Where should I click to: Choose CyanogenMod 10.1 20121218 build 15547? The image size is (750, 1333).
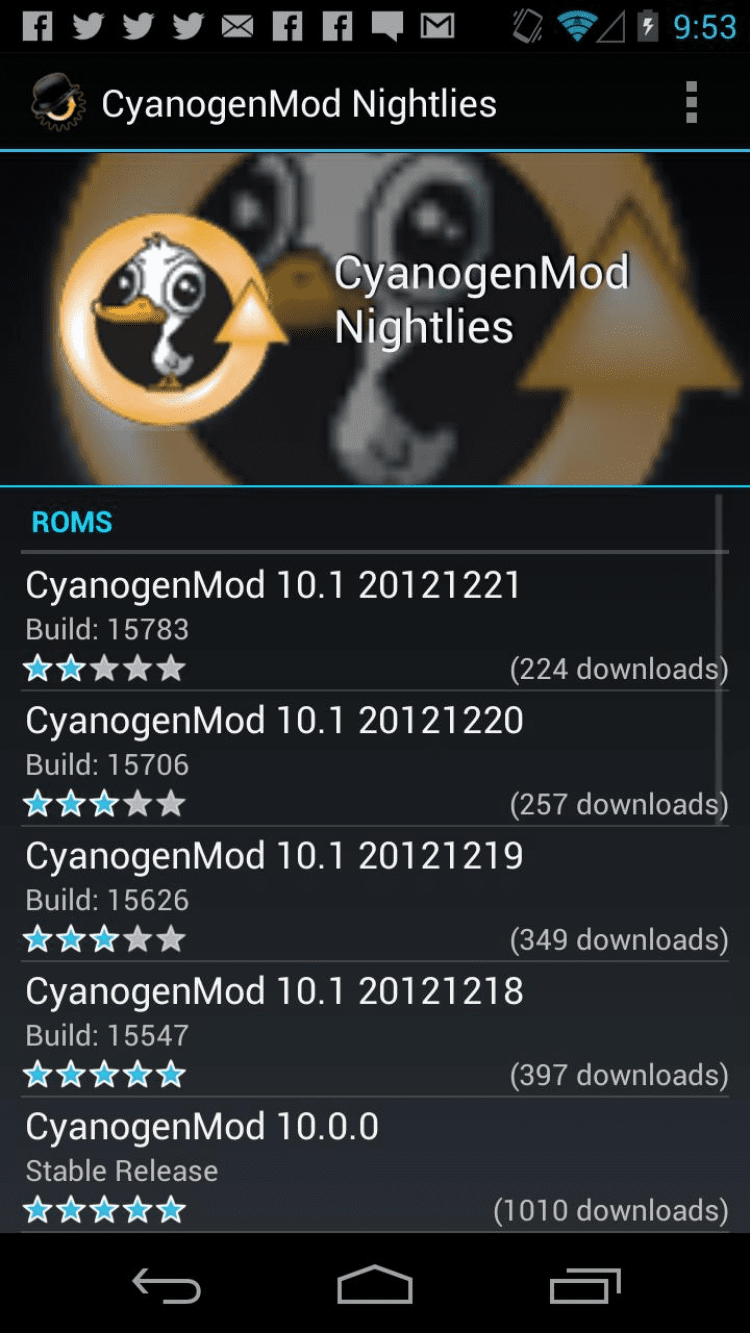pos(374,1030)
